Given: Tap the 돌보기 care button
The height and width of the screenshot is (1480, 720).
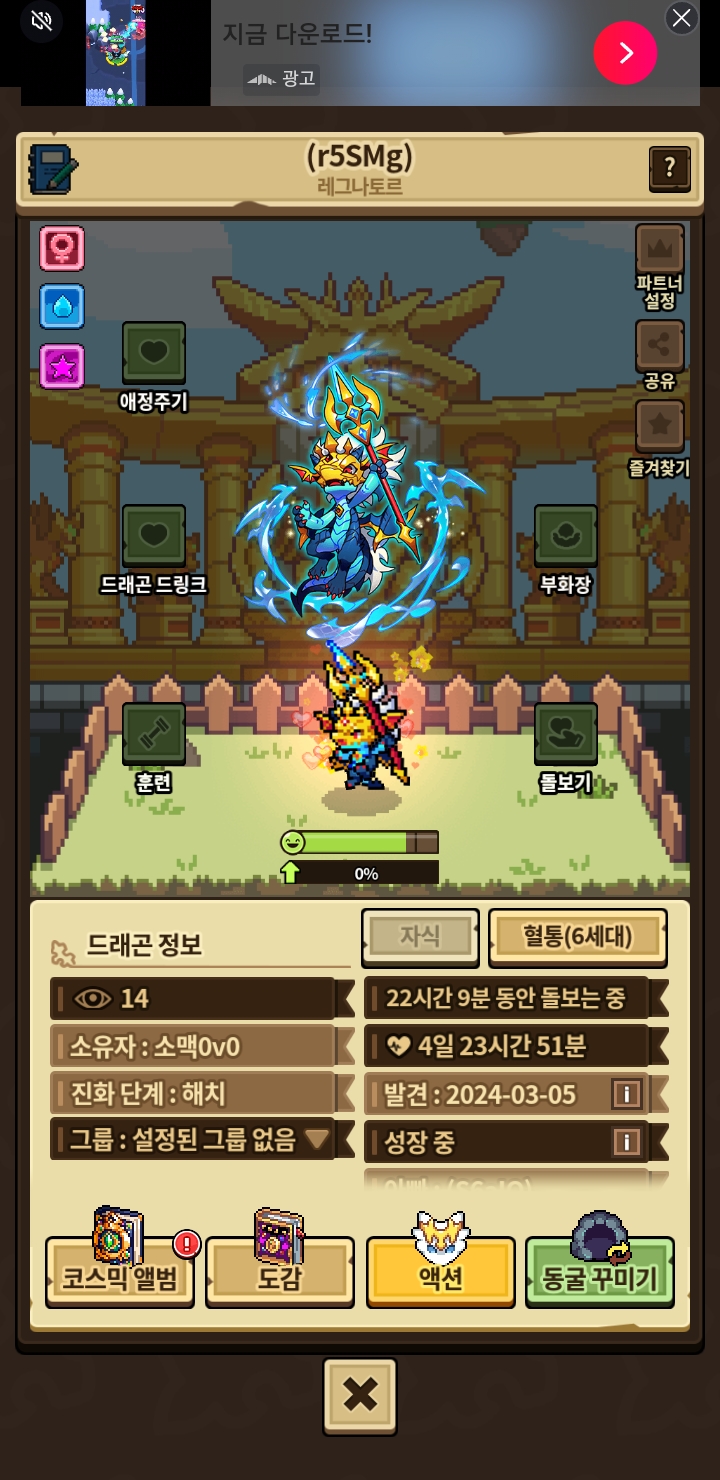Looking at the screenshot, I should (565, 734).
